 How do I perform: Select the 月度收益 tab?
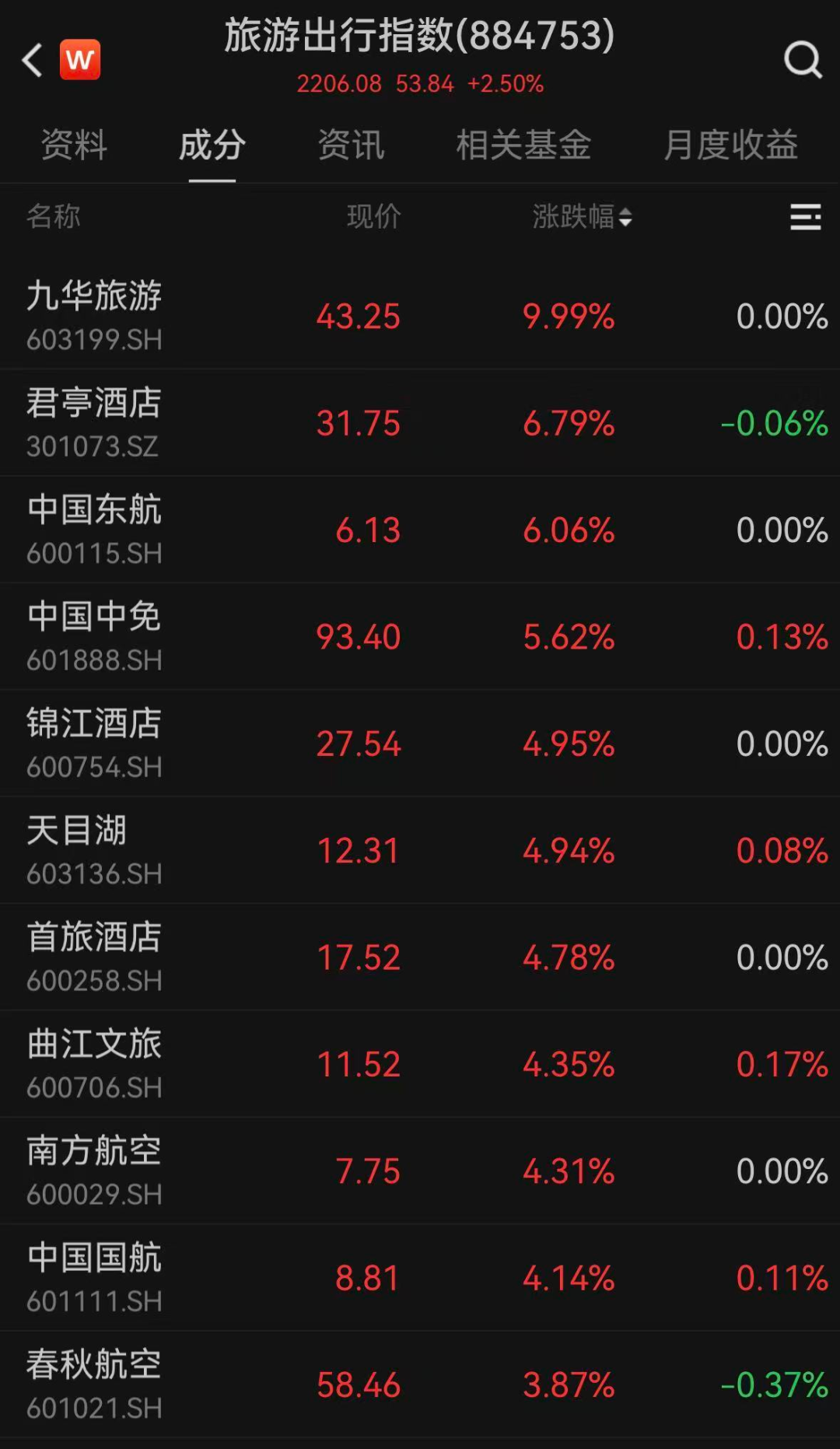(x=730, y=145)
